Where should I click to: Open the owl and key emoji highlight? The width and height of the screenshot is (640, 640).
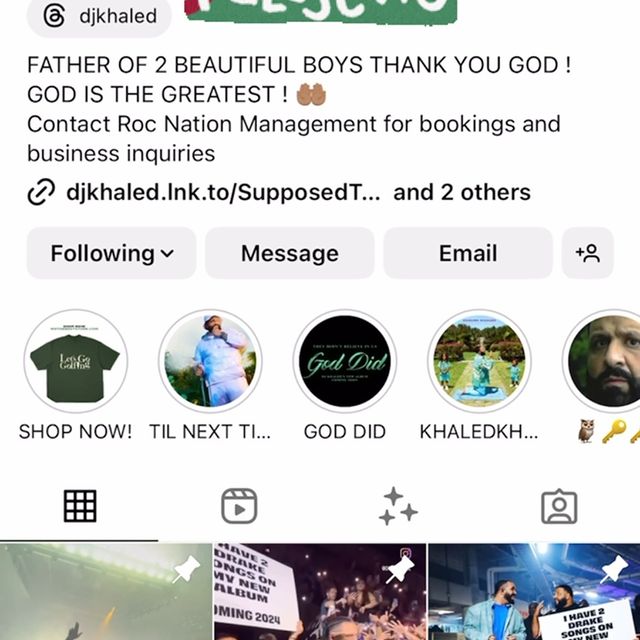click(606, 361)
